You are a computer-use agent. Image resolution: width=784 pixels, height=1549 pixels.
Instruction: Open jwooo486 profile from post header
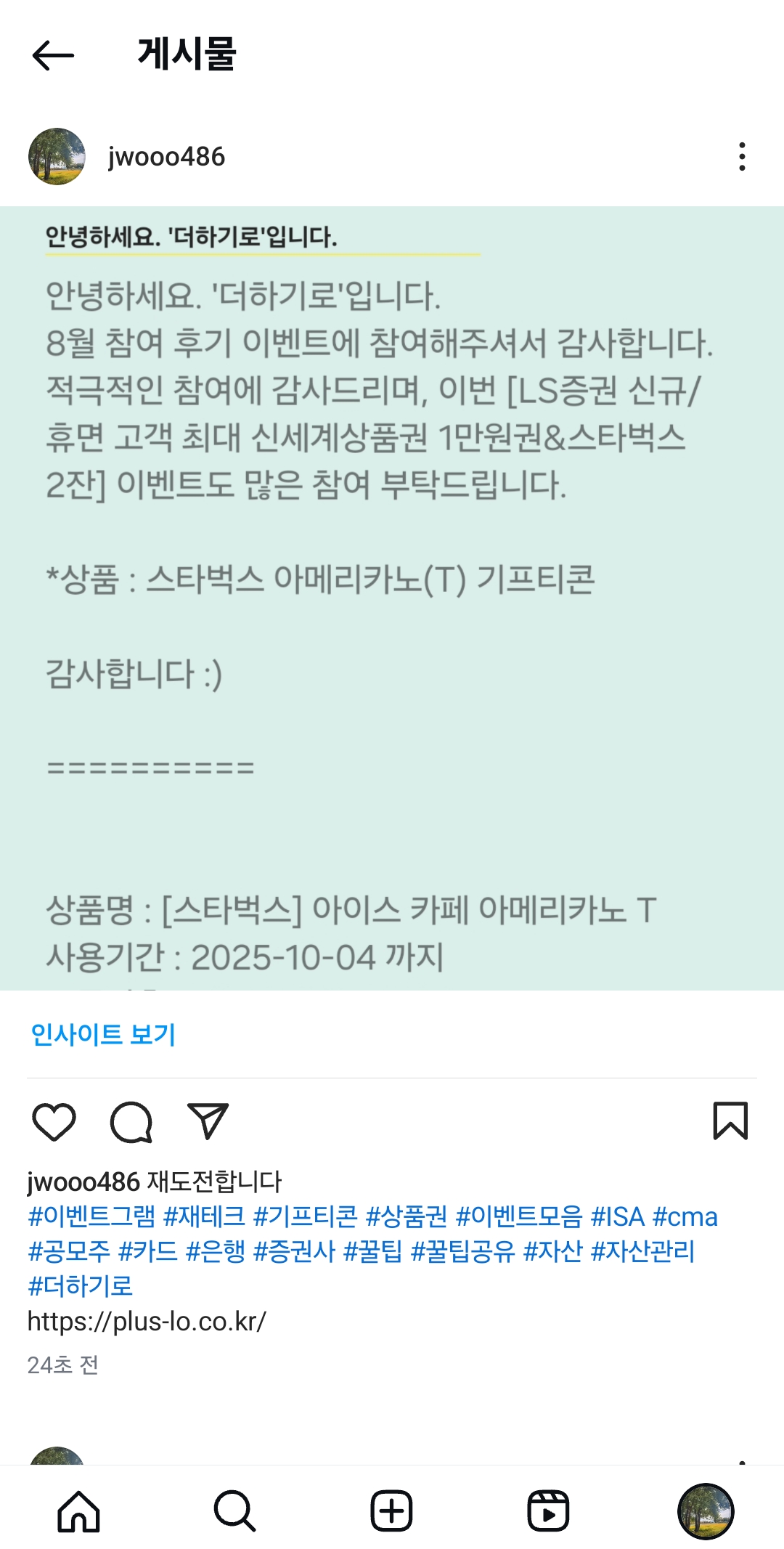coord(166,157)
